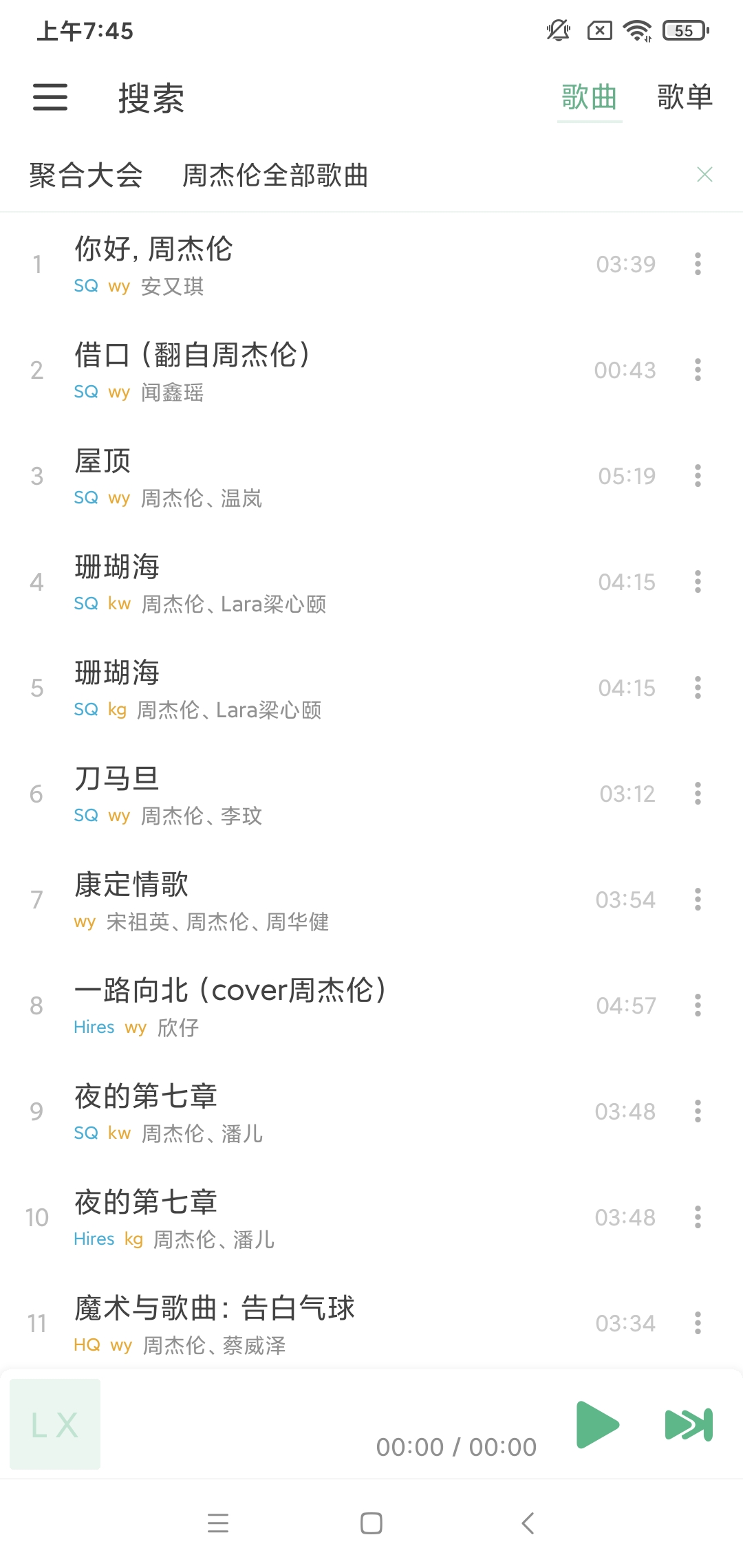Open more options for 你好, 周杰伦

coord(698,264)
